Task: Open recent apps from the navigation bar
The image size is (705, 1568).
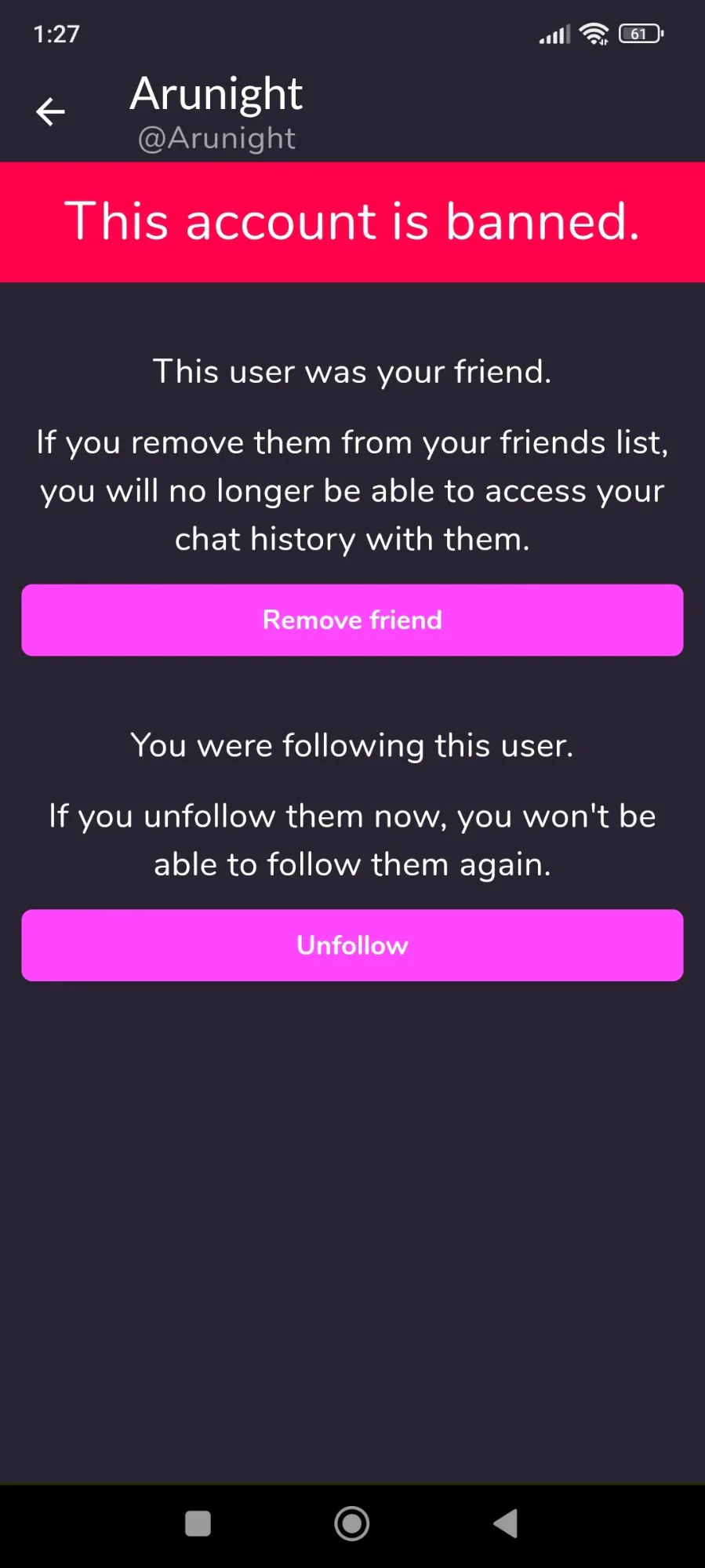Action: (x=198, y=1523)
